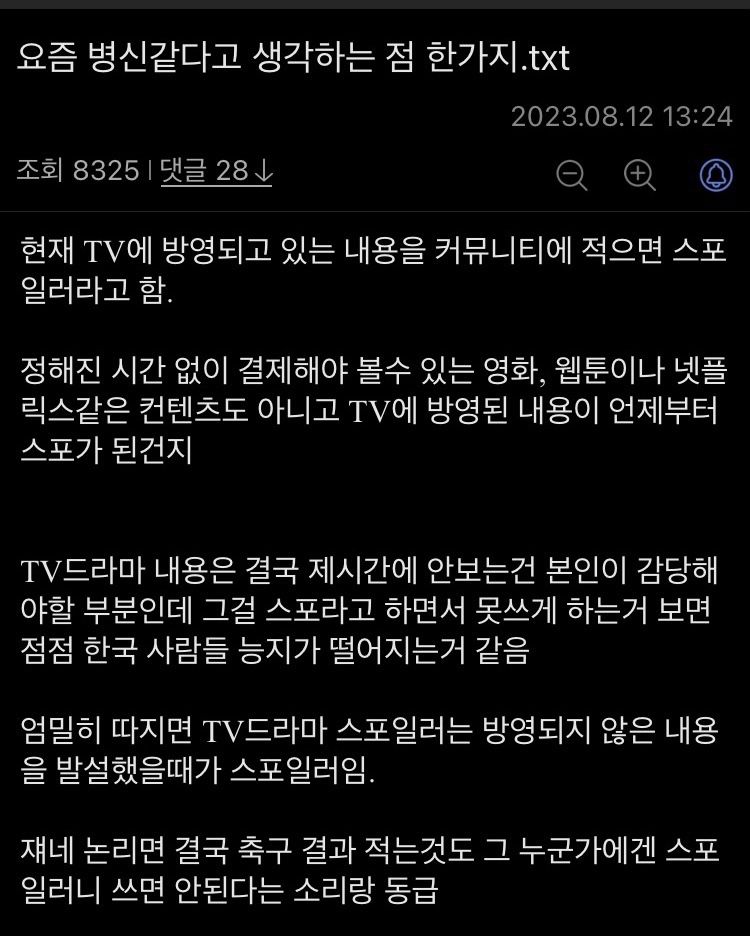This screenshot has width=750, height=936.
Task: Decrease text size with zoom-out icon
Action: coord(572,175)
